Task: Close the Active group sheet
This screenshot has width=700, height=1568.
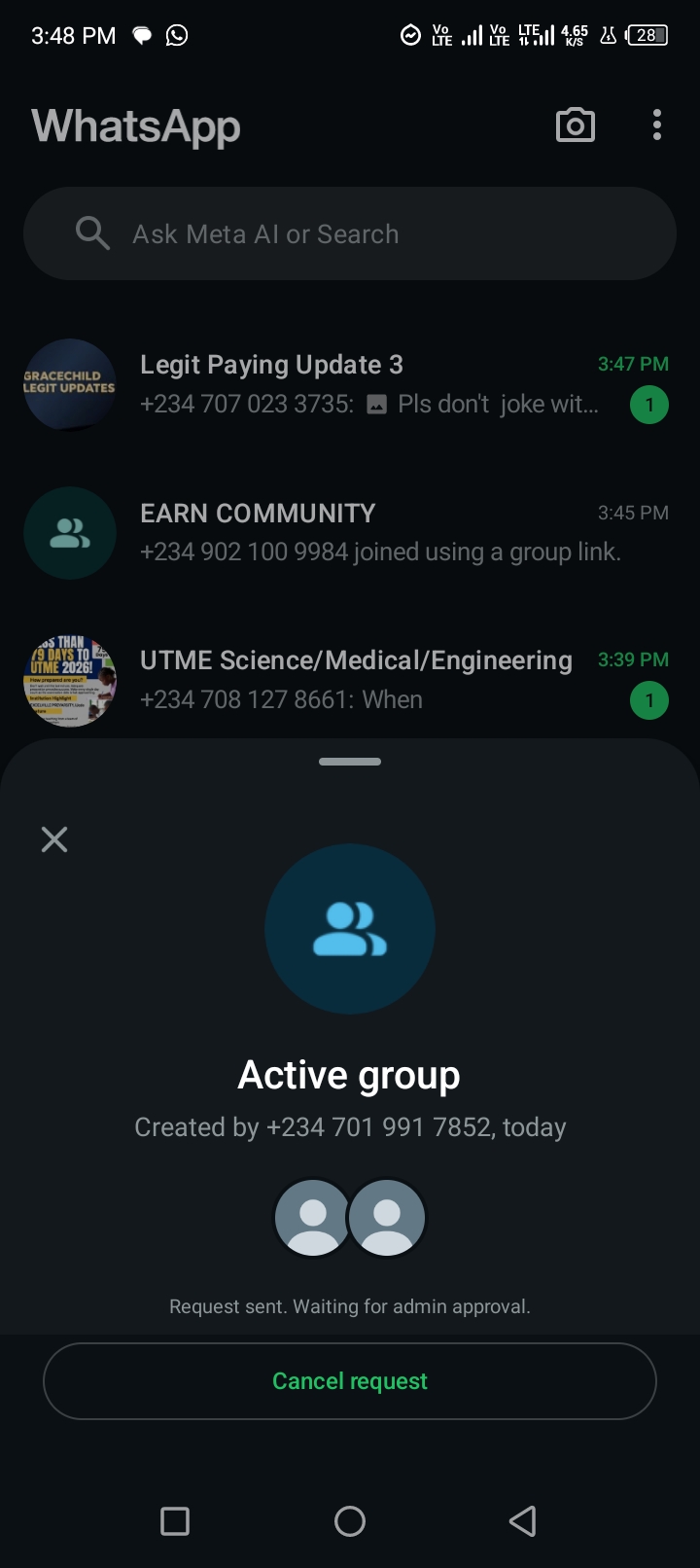Action: [54, 839]
